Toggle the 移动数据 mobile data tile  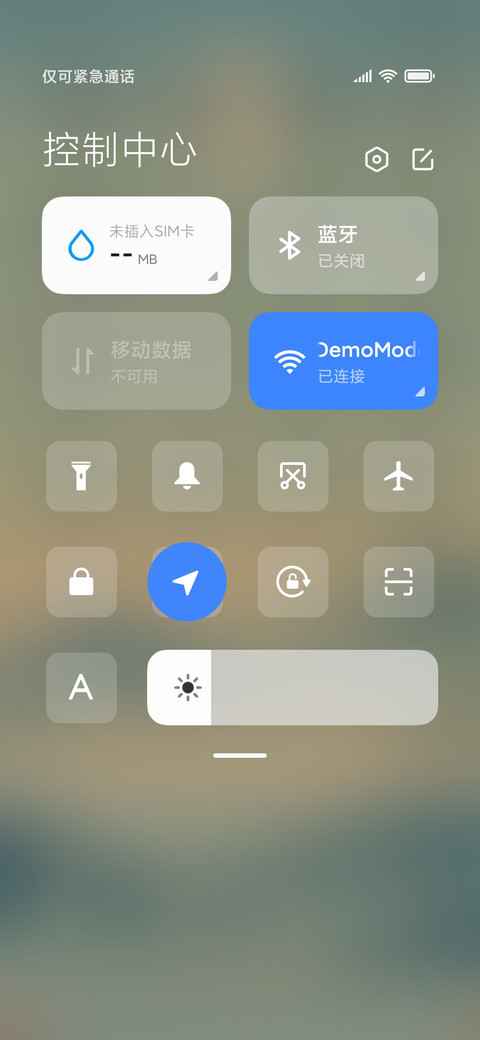pyautogui.click(x=137, y=361)
